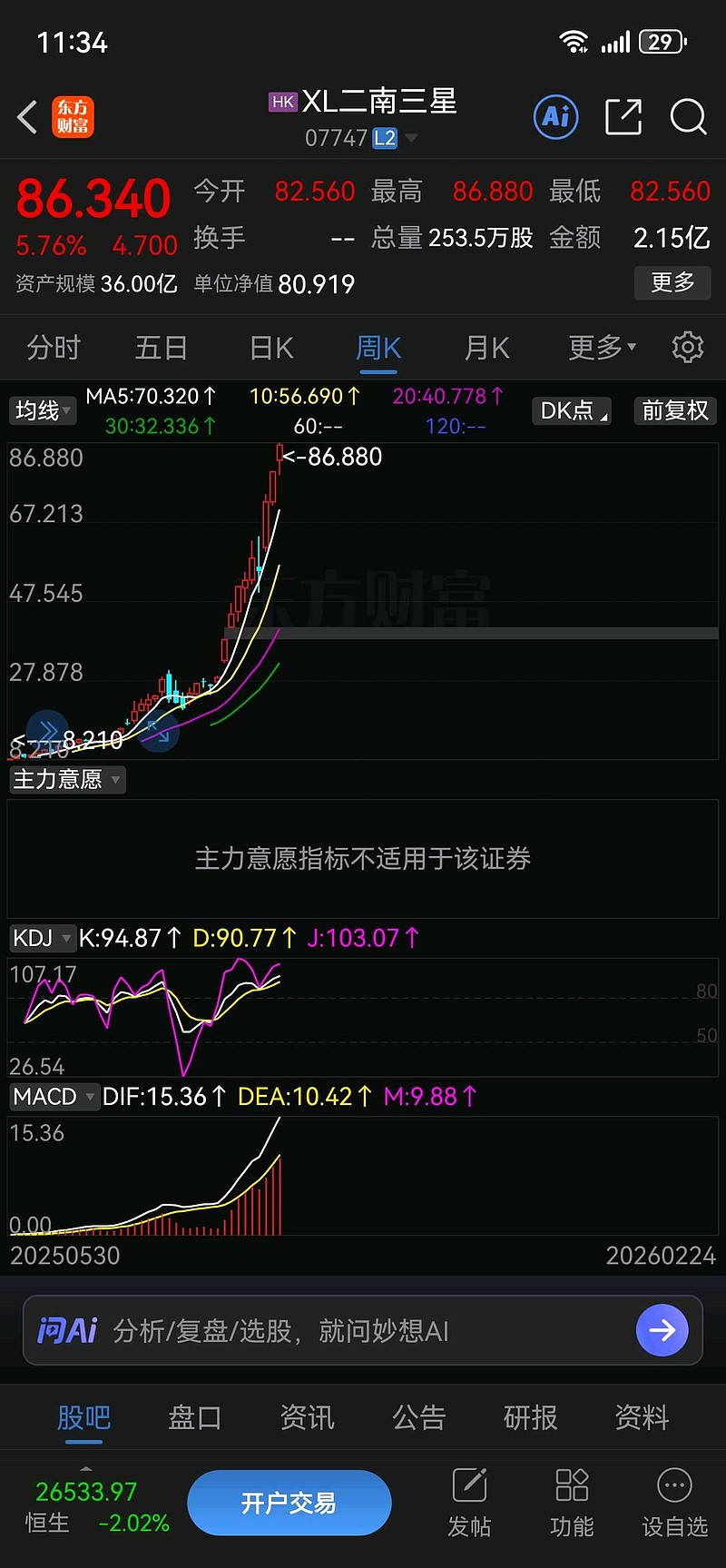Toggle the DK点 indicator on the chart
Viewport: 726px width, 1568px height.
[571, 410]
